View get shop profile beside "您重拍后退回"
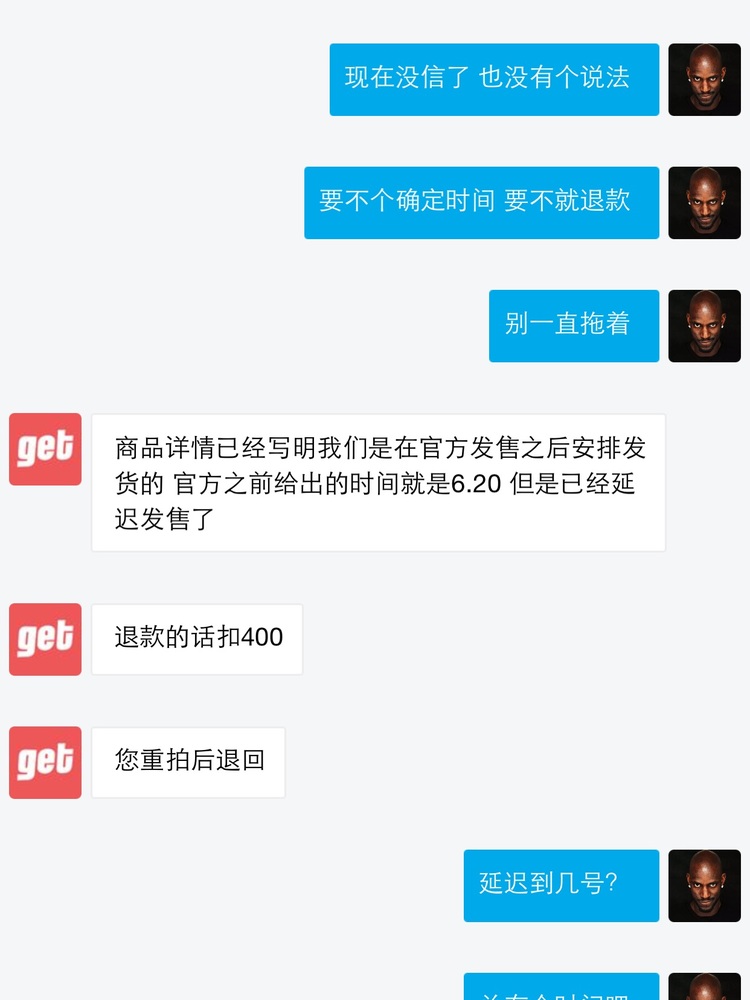750x1000 pixels. (x=45, y=762)
